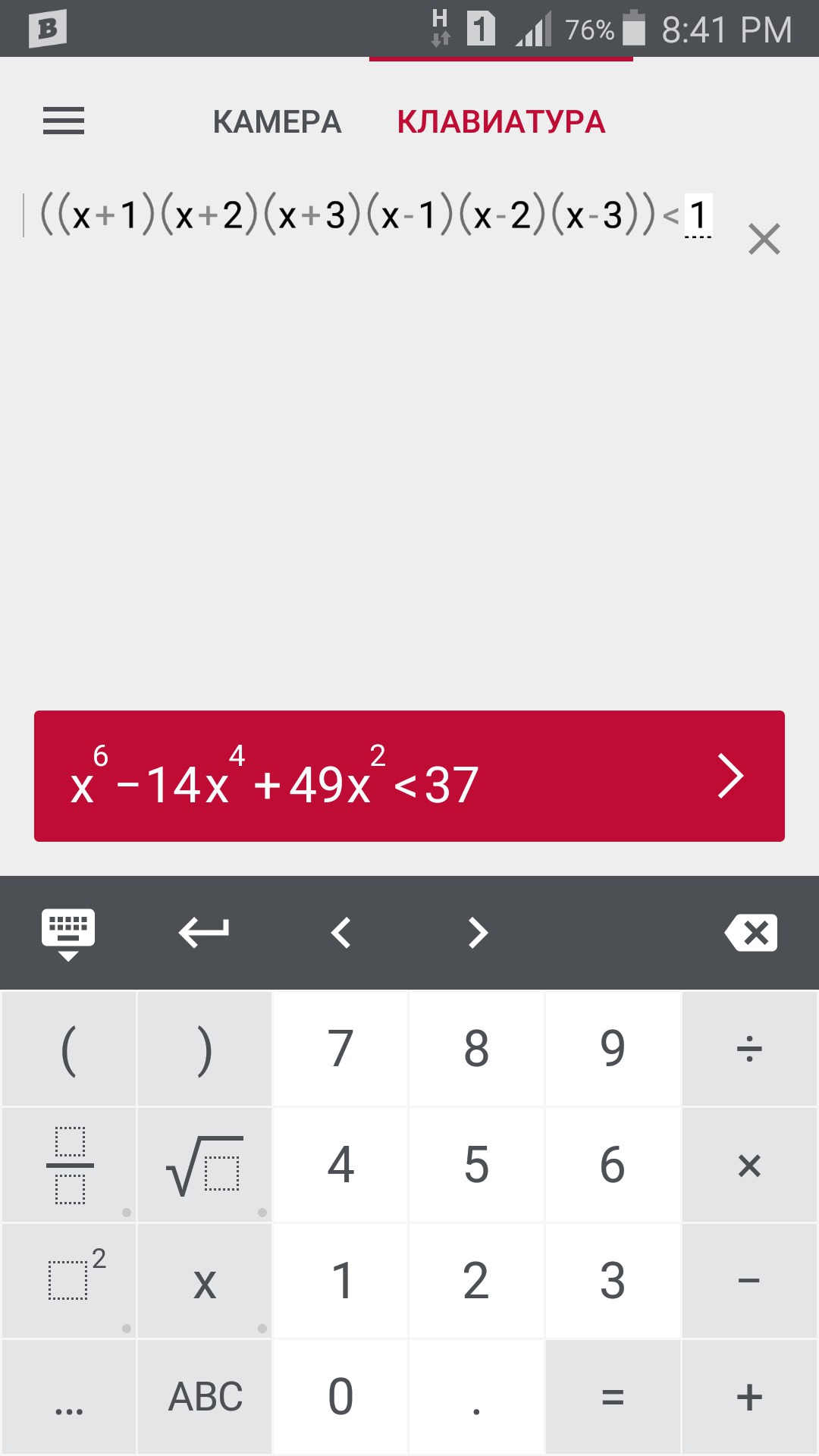
Task: Insert an opening parenthesis
Action: [x=68, y=1049]
